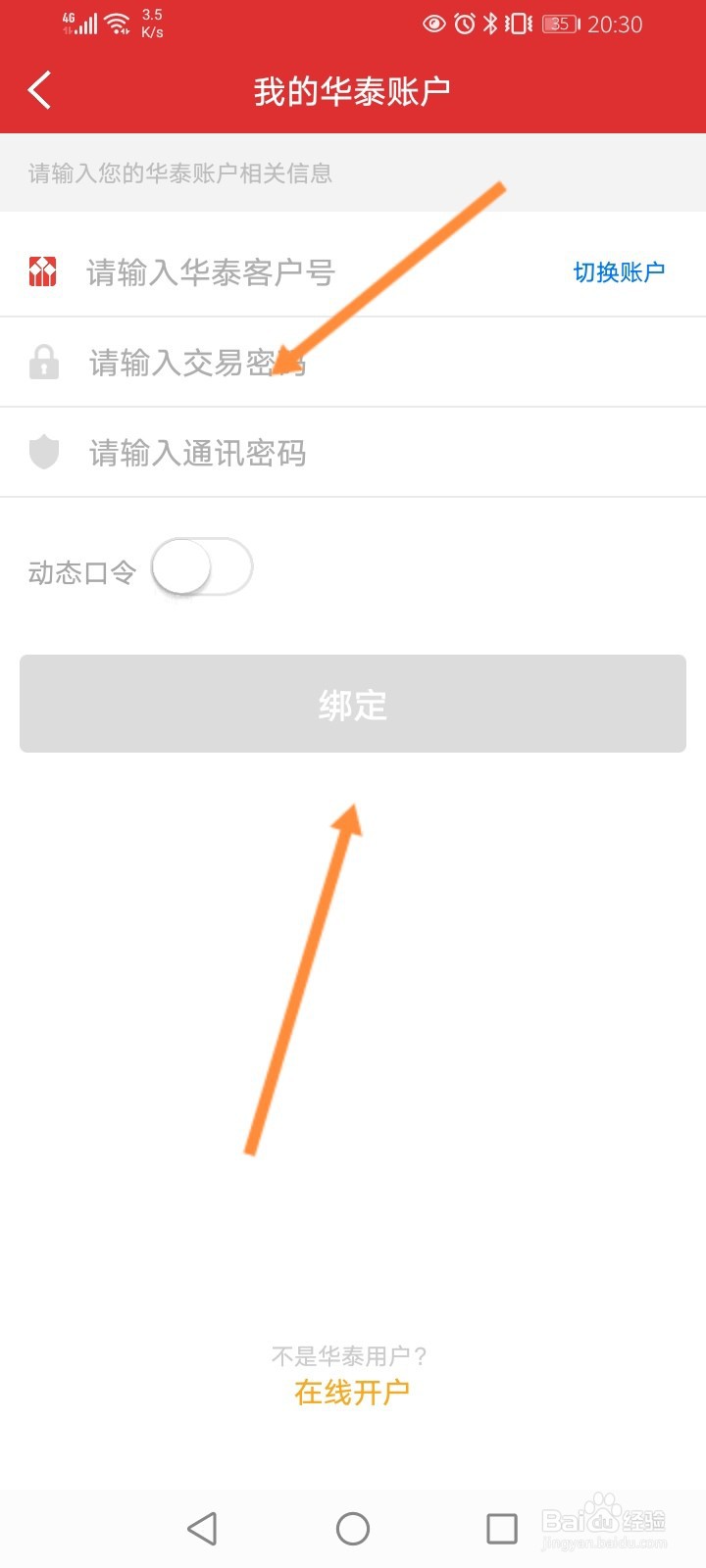This screenshot has width=706, height=1568.
Task: Open recent apps with the square navigation button
Action: pos(502,1527)
